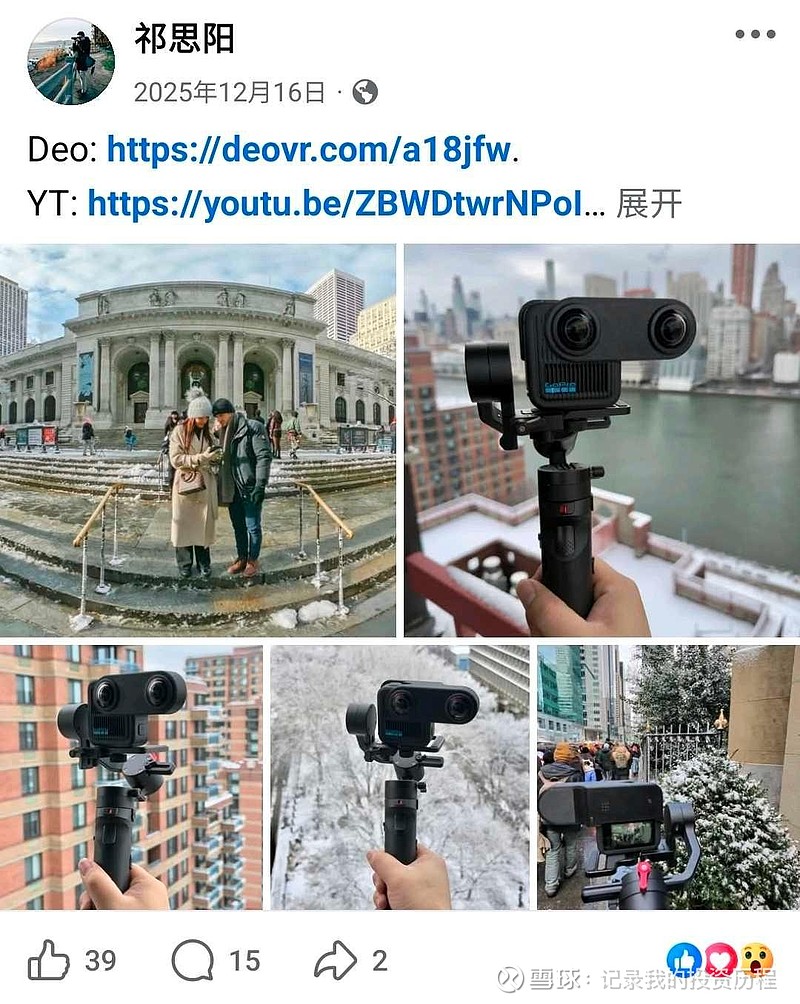Open the three-dot post options menu
Viewport: 800px width, 1004px height.
pos(755,32)
